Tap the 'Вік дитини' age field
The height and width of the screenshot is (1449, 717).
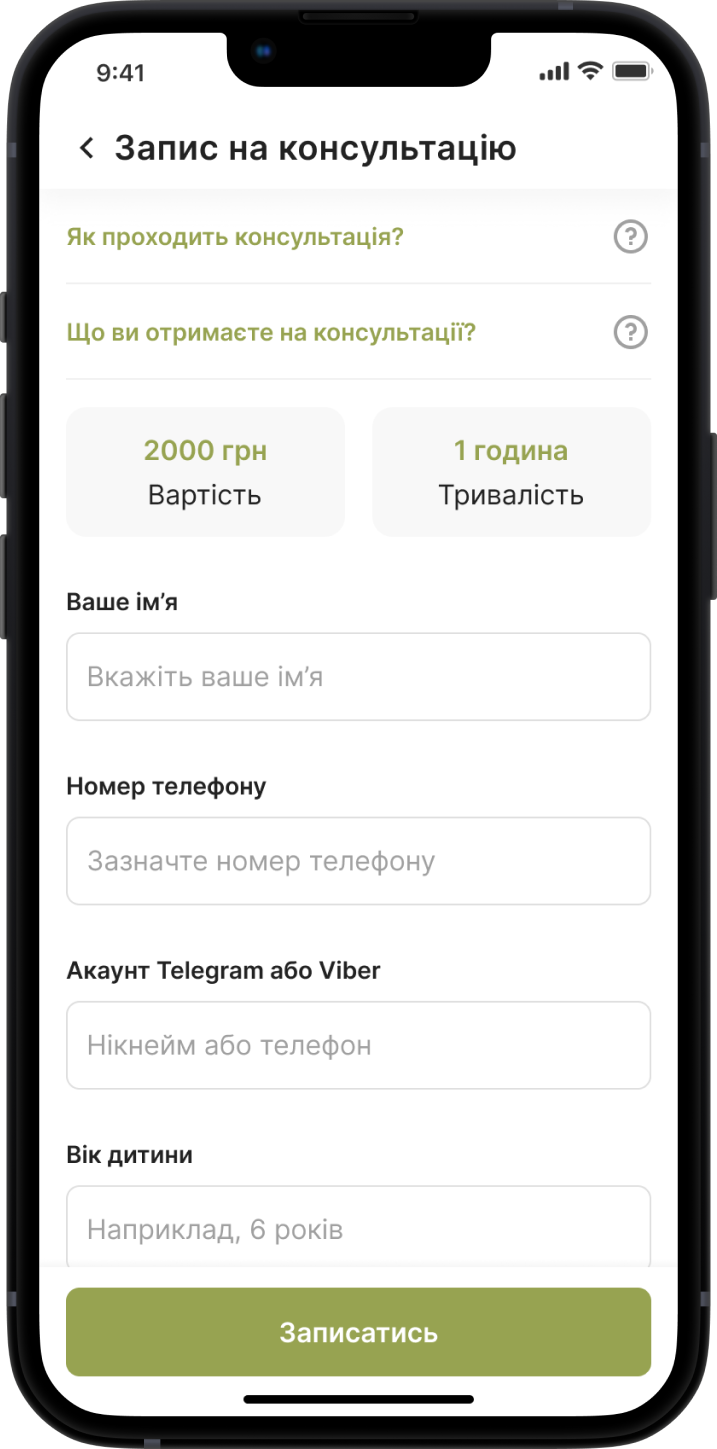(x=358, y=1228)
